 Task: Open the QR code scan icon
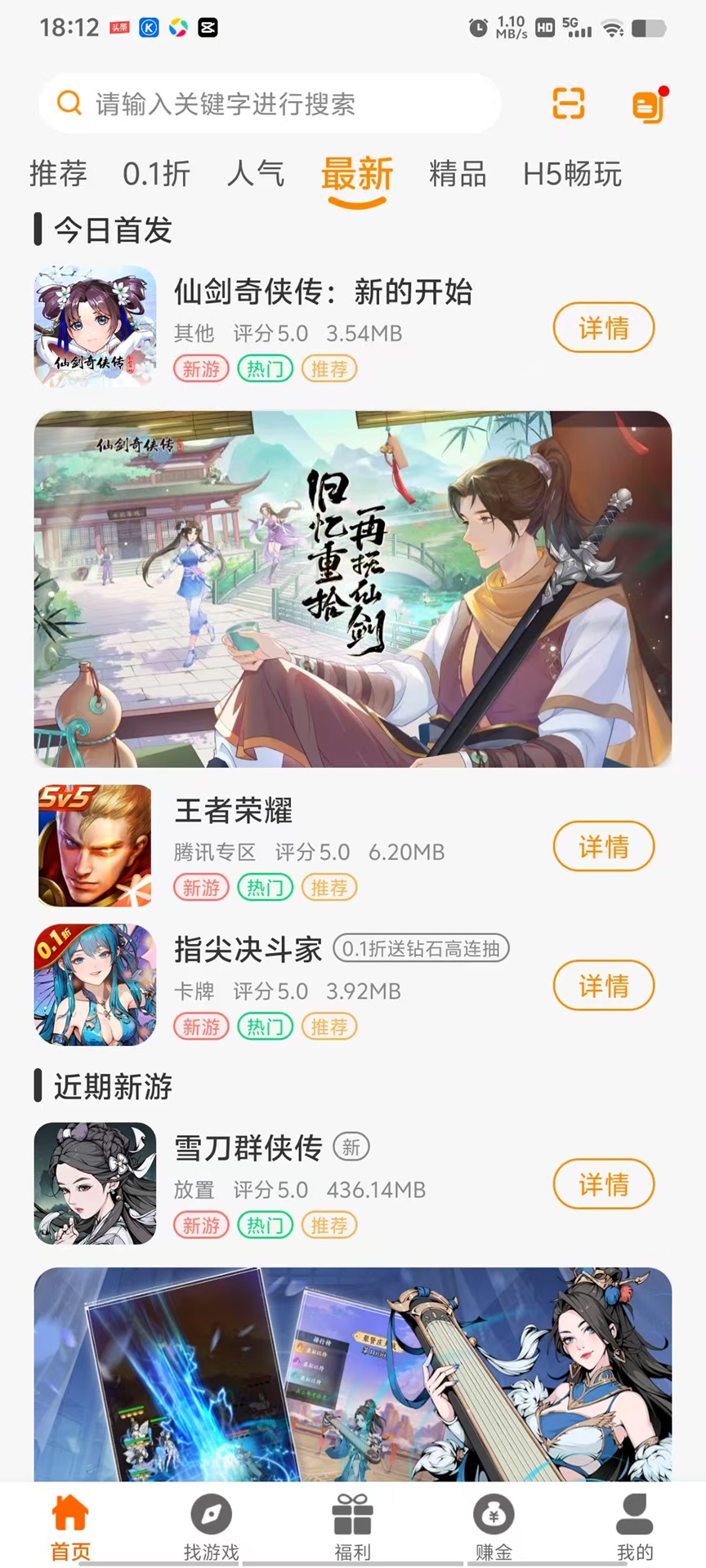(569, 104)
